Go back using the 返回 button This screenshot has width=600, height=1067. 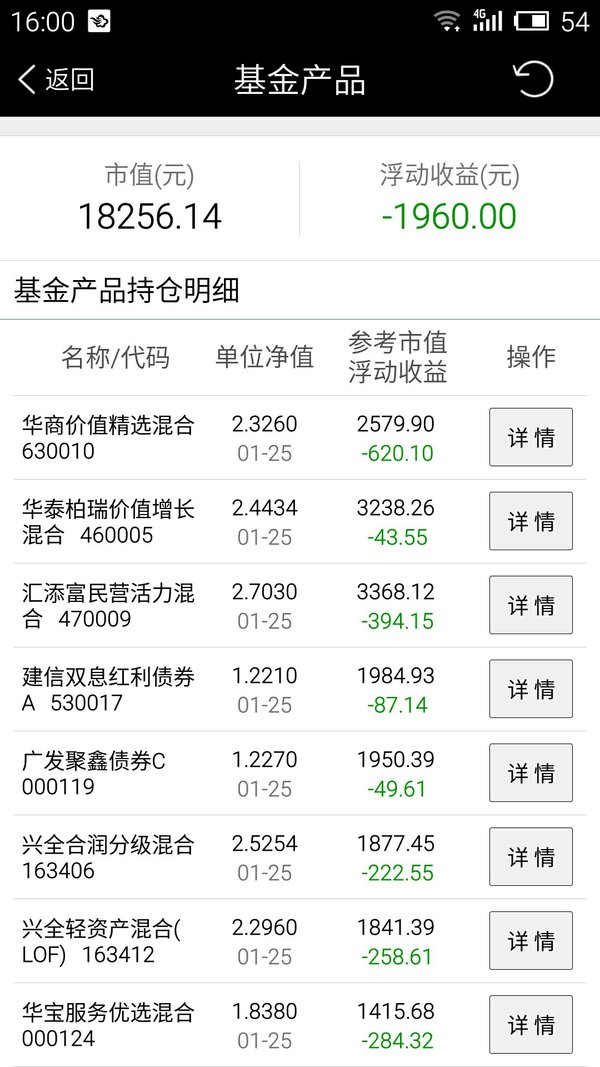pyautogui.click(x=56, y=80)
